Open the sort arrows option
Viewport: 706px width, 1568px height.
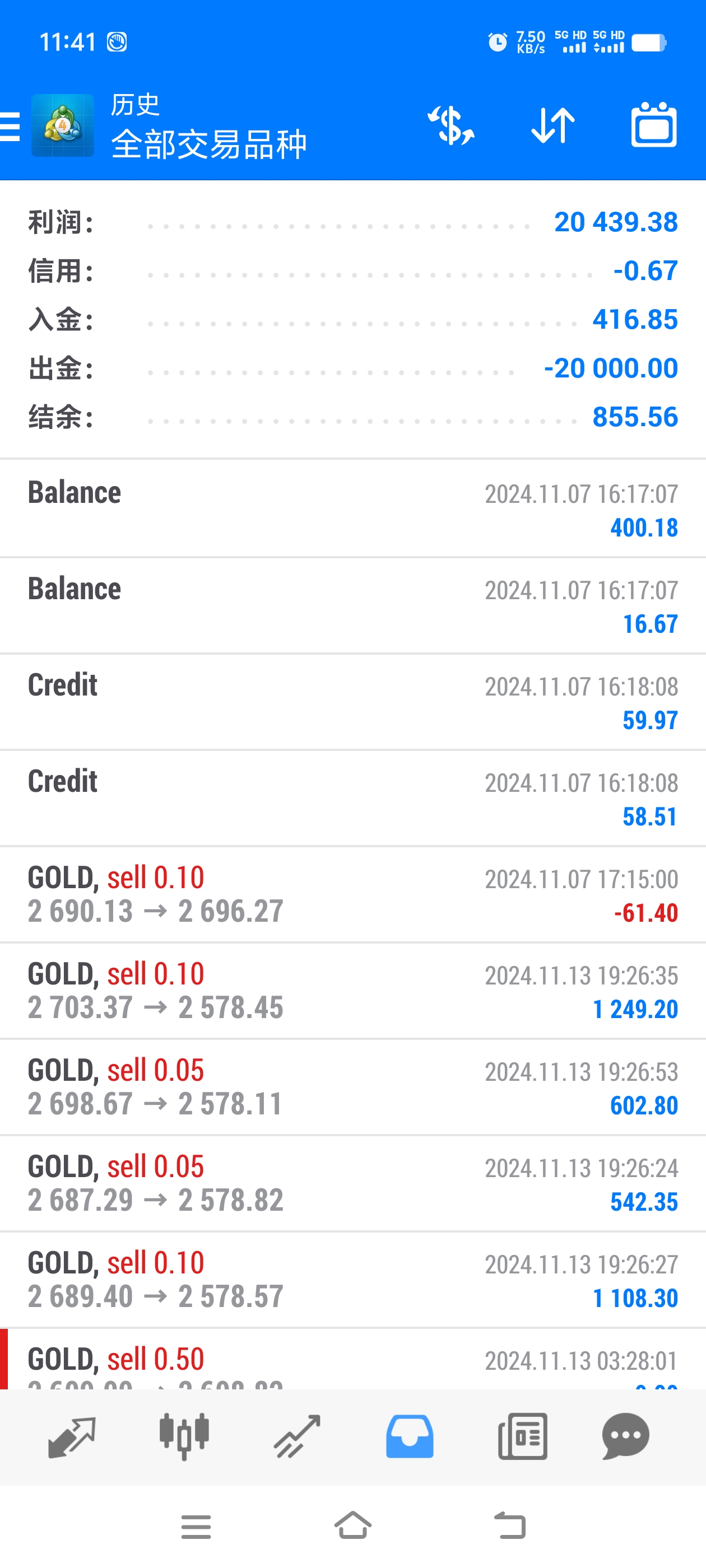(552, 125)
